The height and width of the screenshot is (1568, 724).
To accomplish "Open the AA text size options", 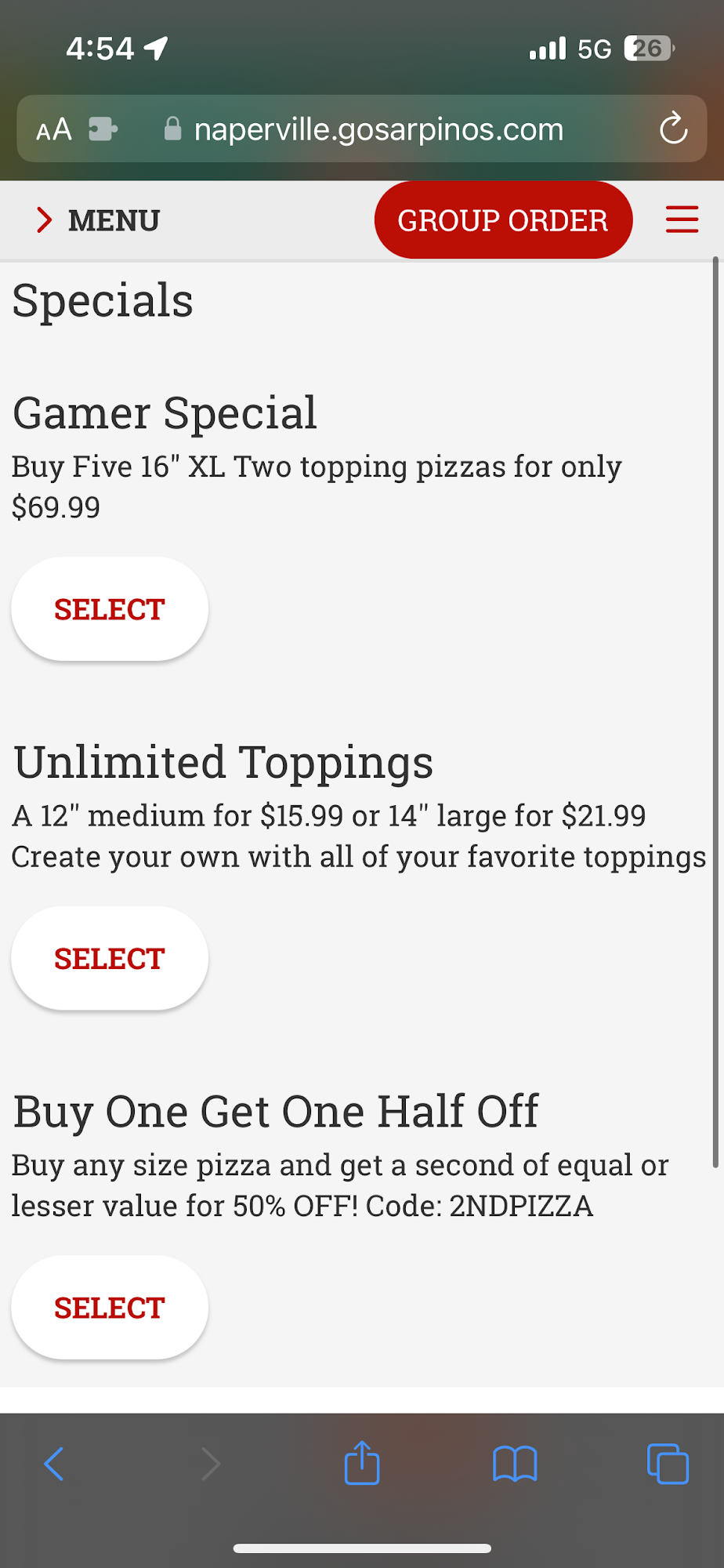I will [x=54, y=129].
